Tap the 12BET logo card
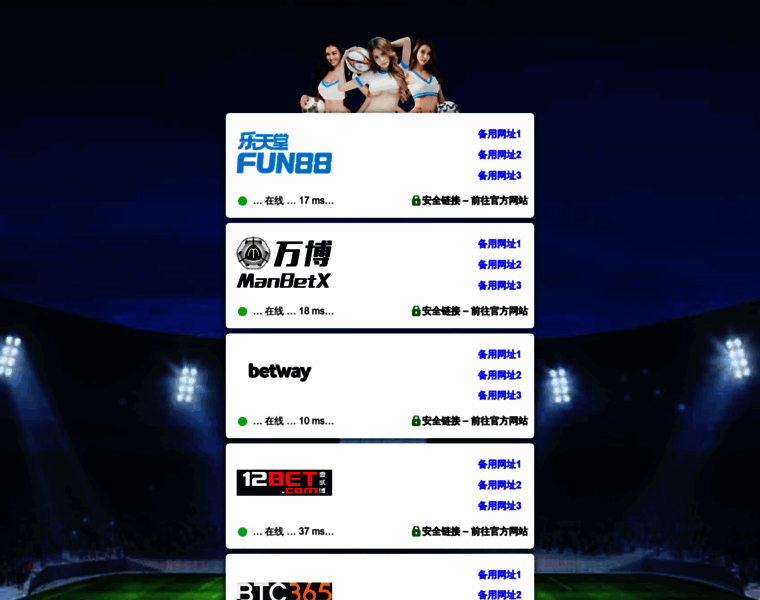Viewport: 760px width, 600px height. point(284,483)
